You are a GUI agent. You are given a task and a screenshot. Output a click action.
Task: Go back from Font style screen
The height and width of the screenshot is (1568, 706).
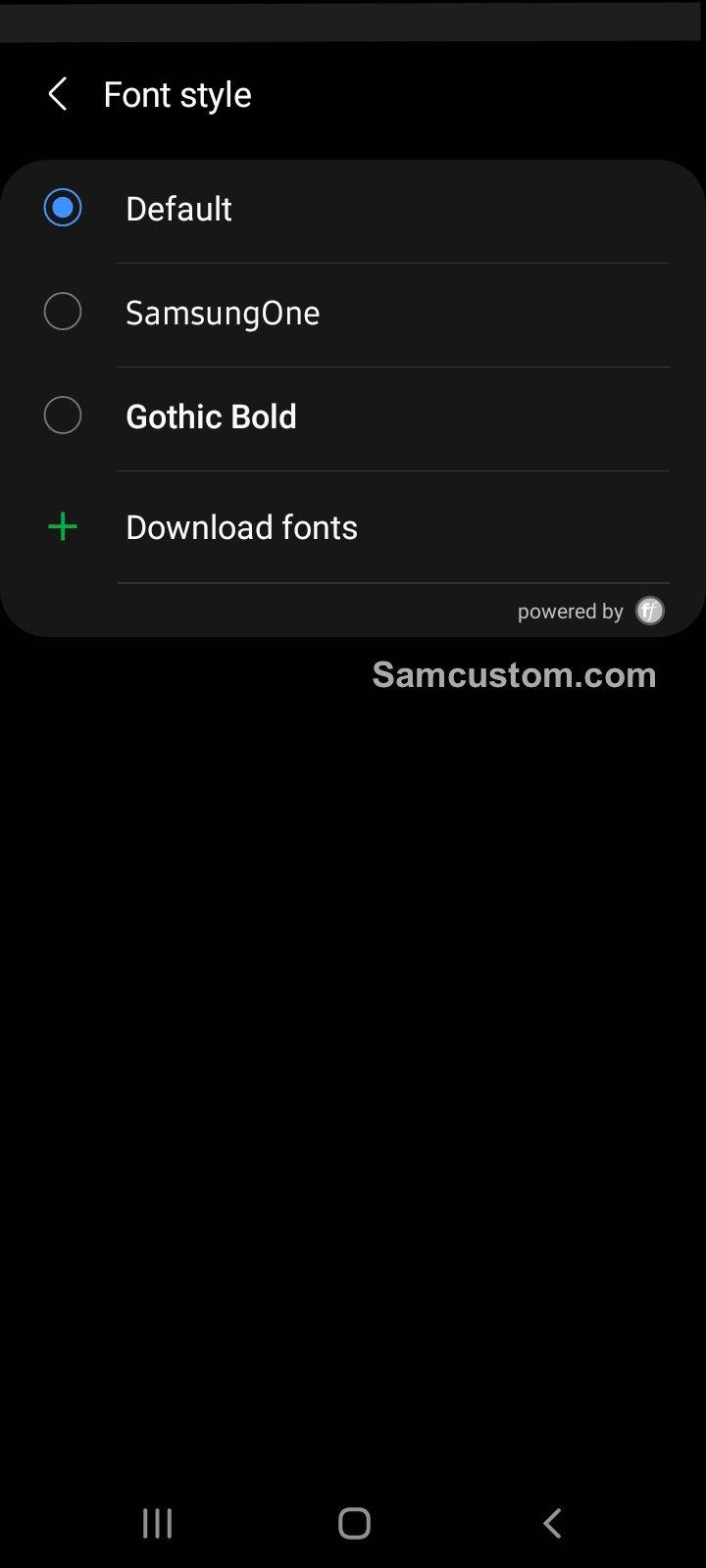[x=58, y=95]
